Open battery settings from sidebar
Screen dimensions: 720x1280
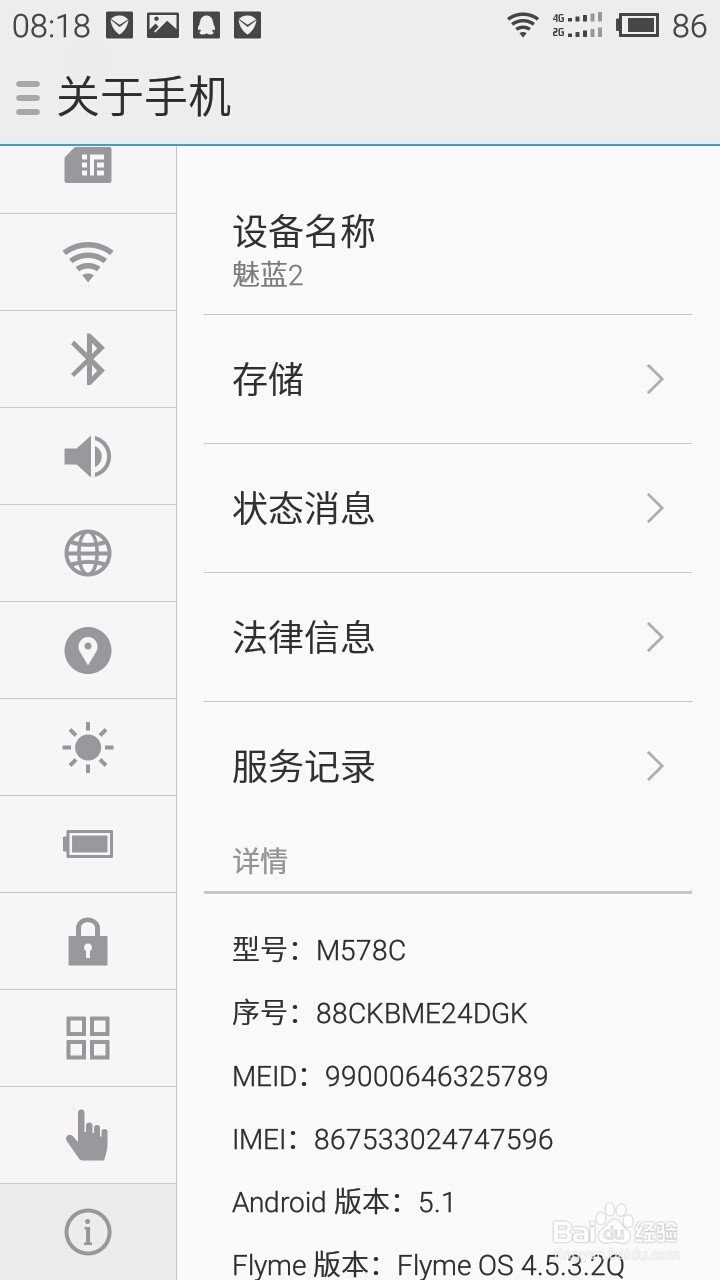[x=88, y=843]
